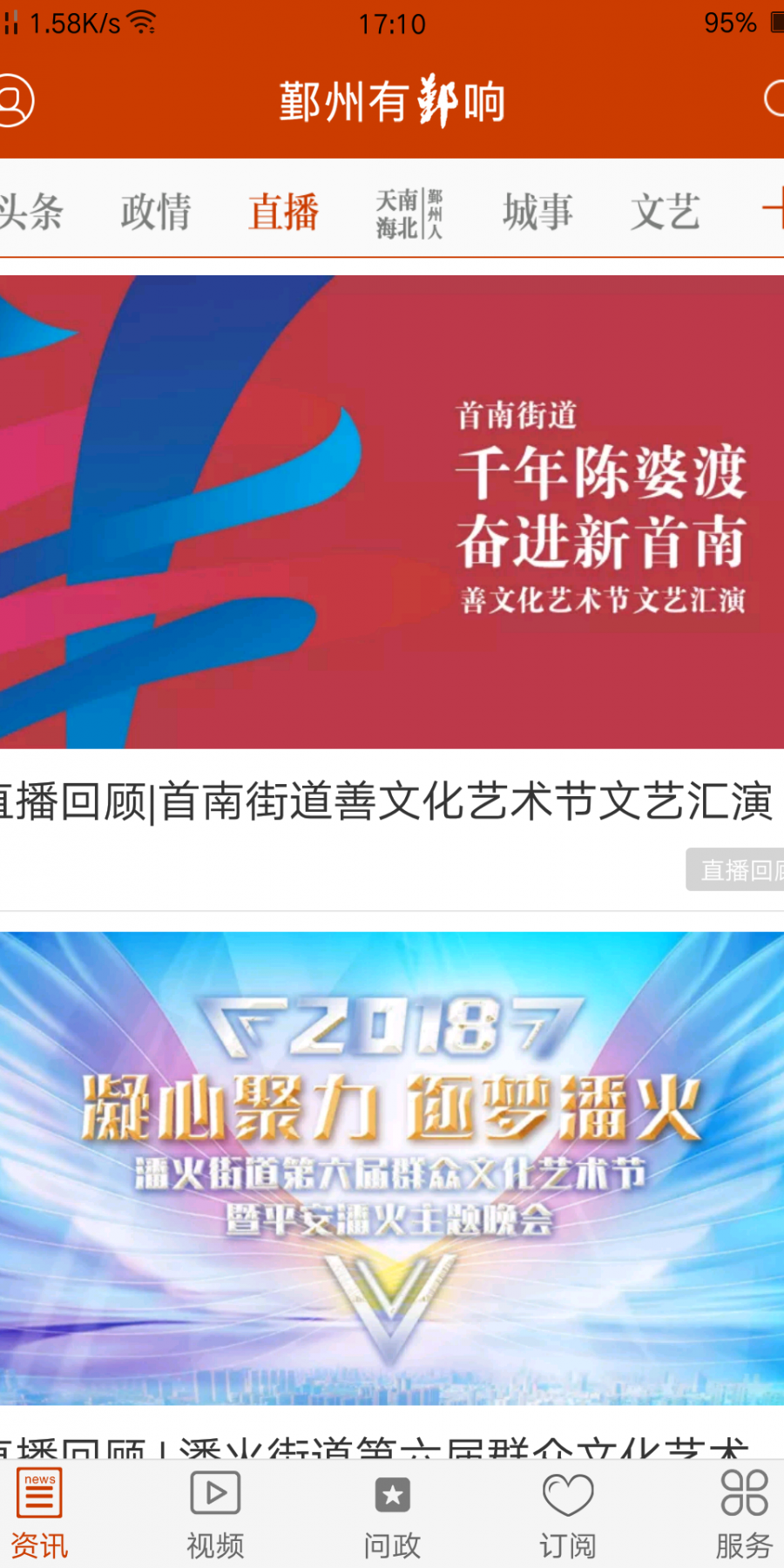Open the 潘火街道第六届群众文化艺术节 replay card
This screenshot has width=784, height=1568.
click(x=392, y=1167)
